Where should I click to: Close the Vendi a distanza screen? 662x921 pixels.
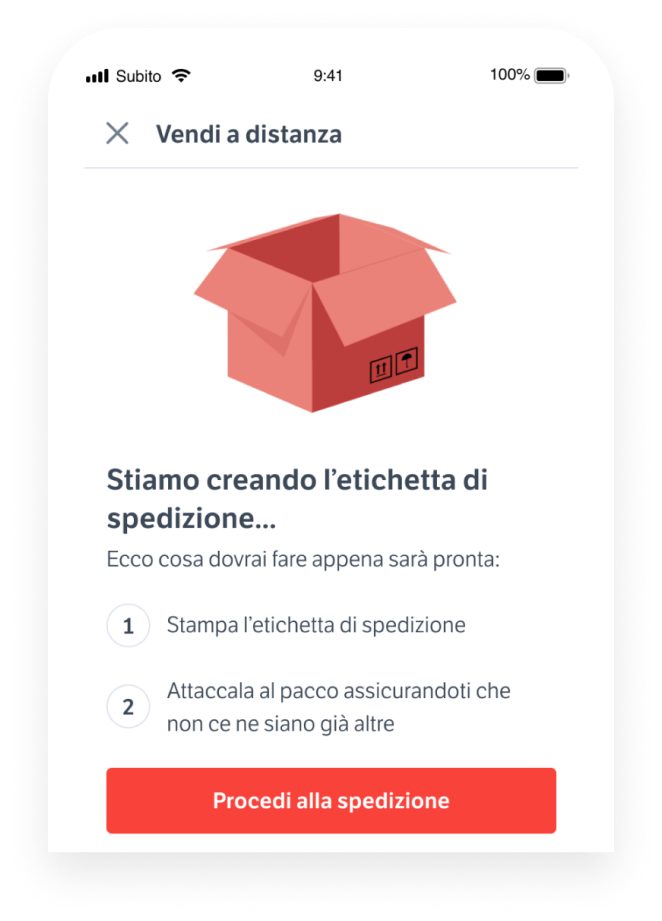tap(118, 133)
